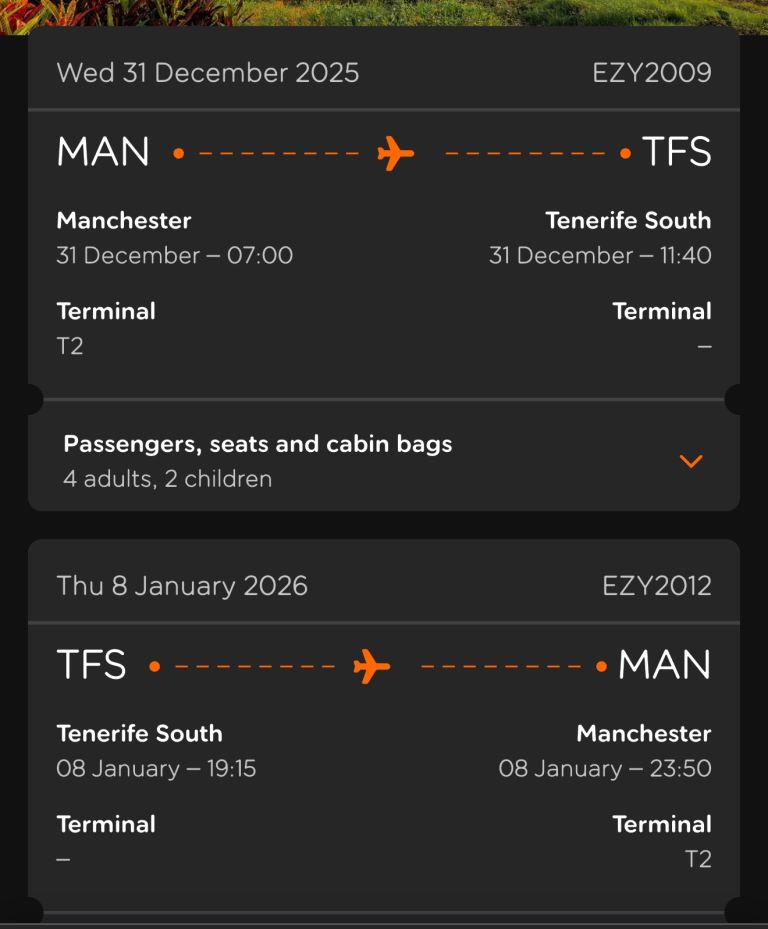This screenshot has height=929, width=768.
Task: Select the MAN departure airport code
Action: pyautogui.click(x=103, y=152)
